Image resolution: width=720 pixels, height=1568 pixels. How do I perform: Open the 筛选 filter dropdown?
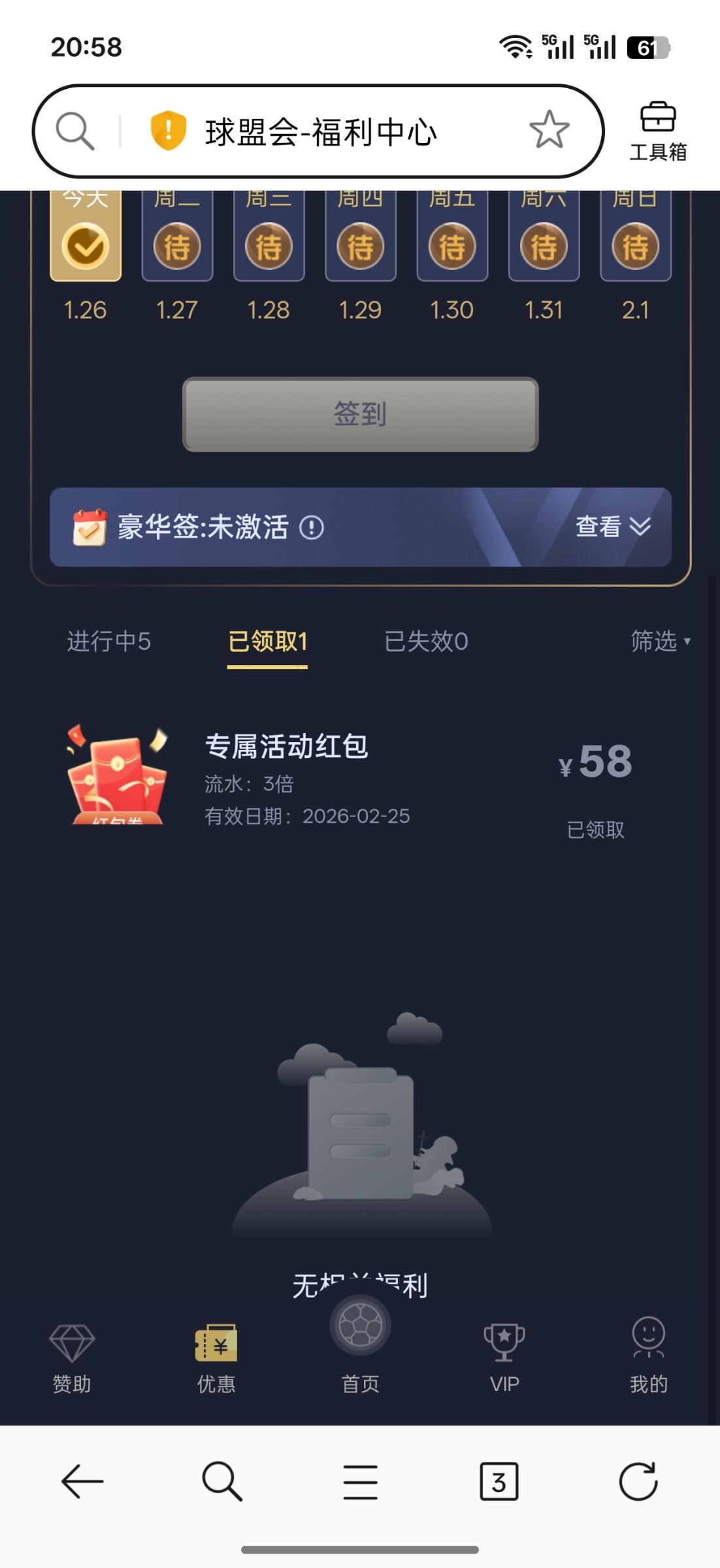point(659,641)
